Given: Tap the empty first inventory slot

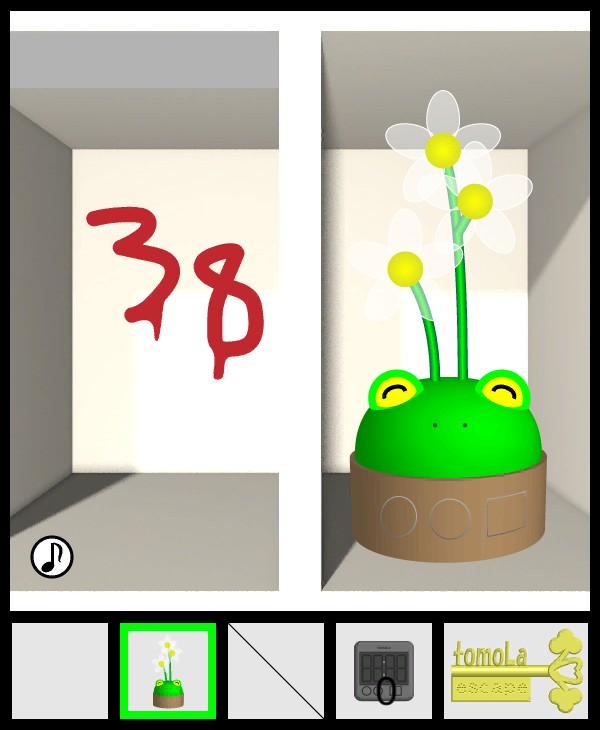Looking at the screenshot, I should 60,671.
